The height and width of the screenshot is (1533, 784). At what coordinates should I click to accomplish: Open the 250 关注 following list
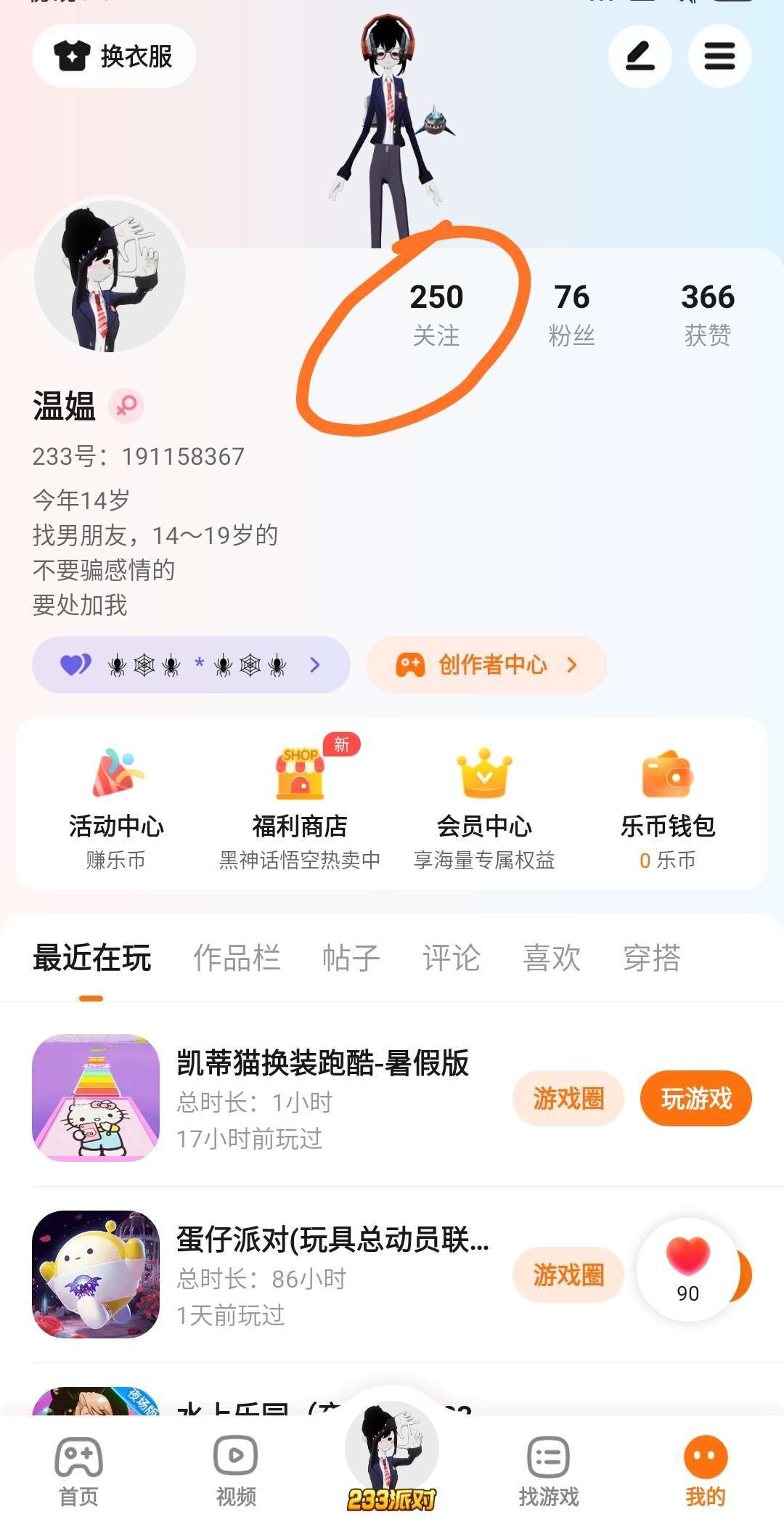tap(436, 314)
